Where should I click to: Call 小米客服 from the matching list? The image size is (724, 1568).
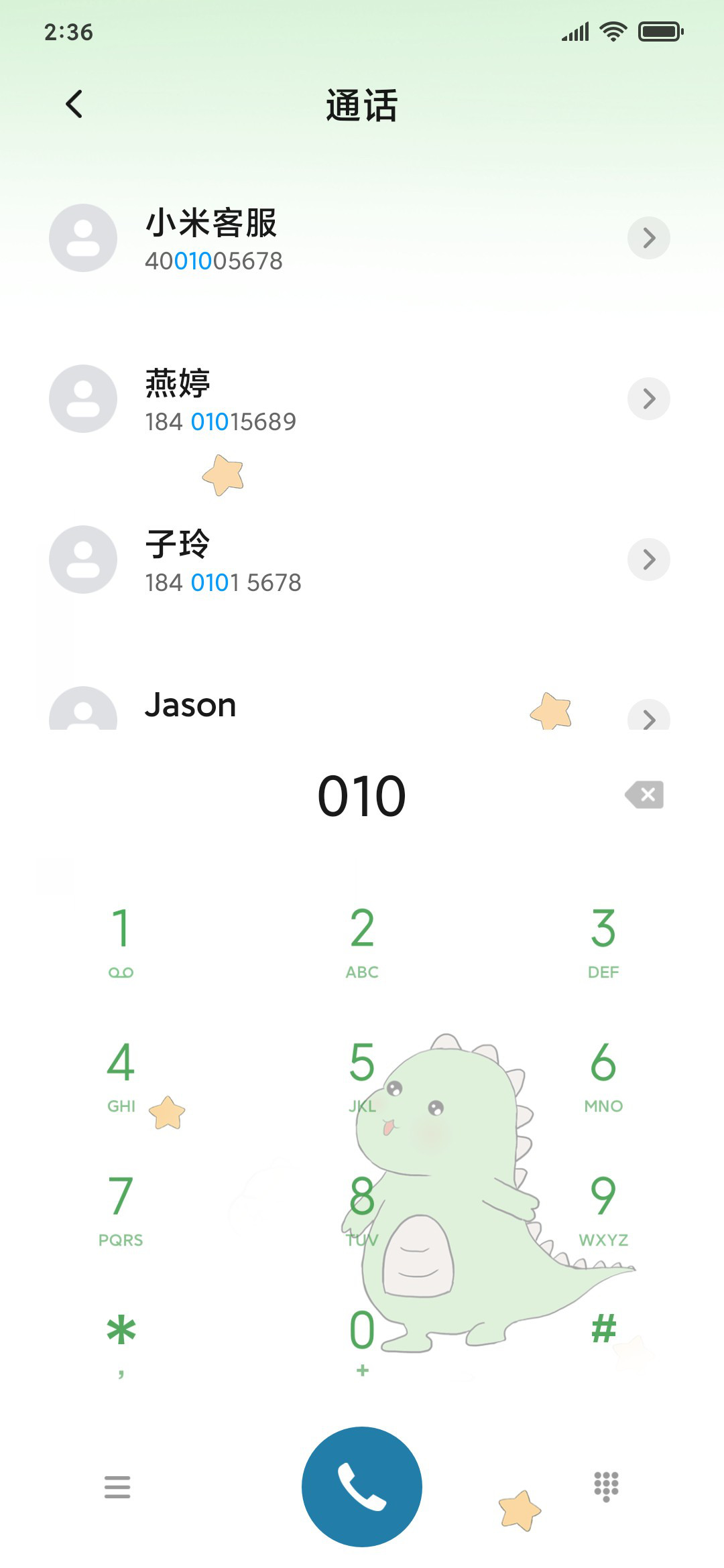click(335, 238)
